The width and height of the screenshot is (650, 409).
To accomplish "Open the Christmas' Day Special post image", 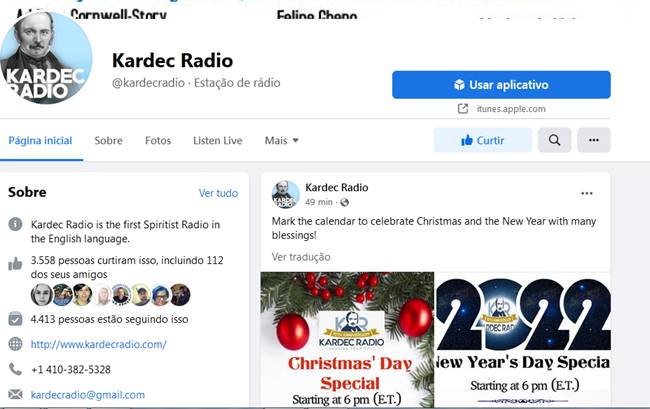I will 347,340.
